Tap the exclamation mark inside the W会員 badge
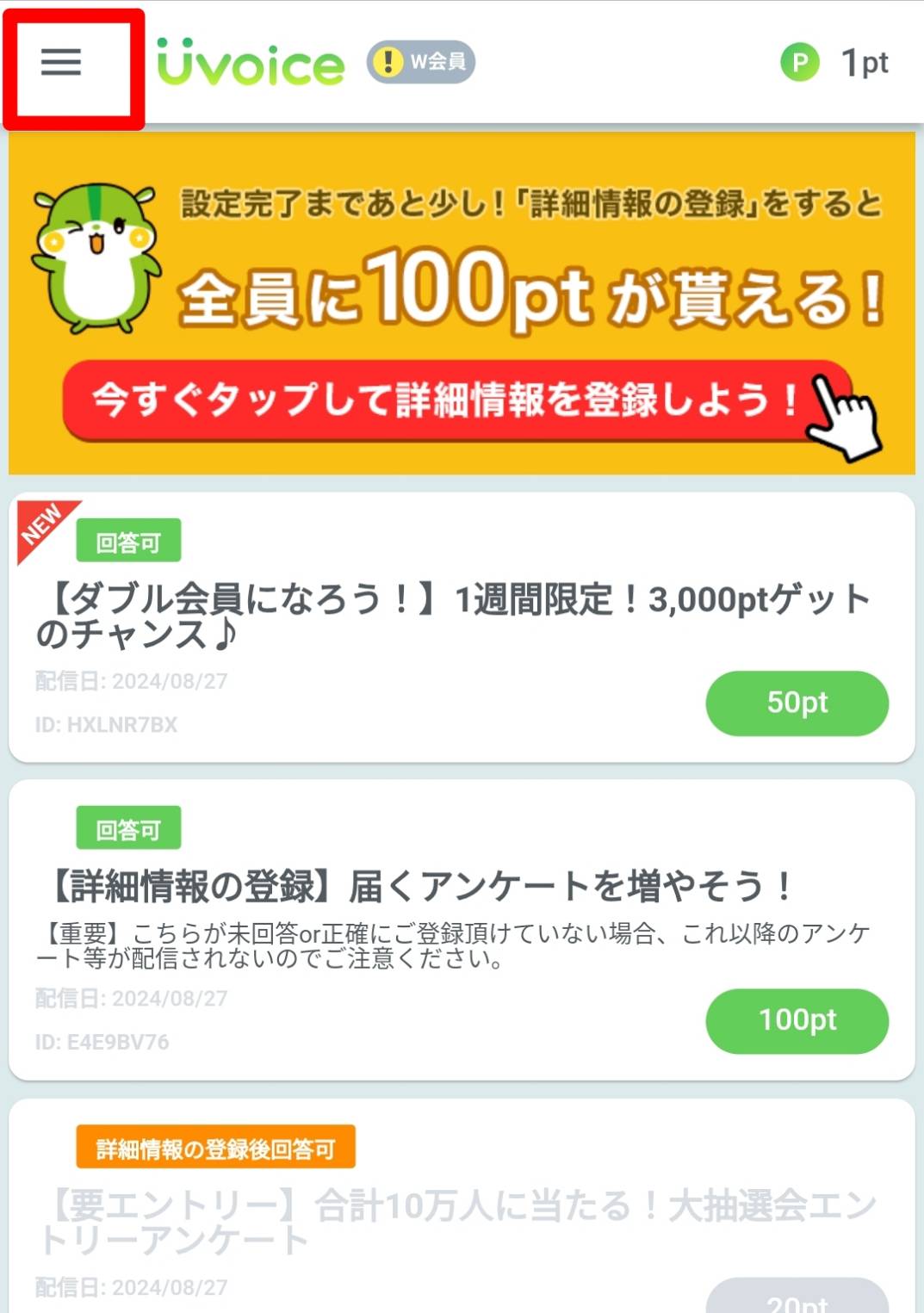 coord(388,62)
